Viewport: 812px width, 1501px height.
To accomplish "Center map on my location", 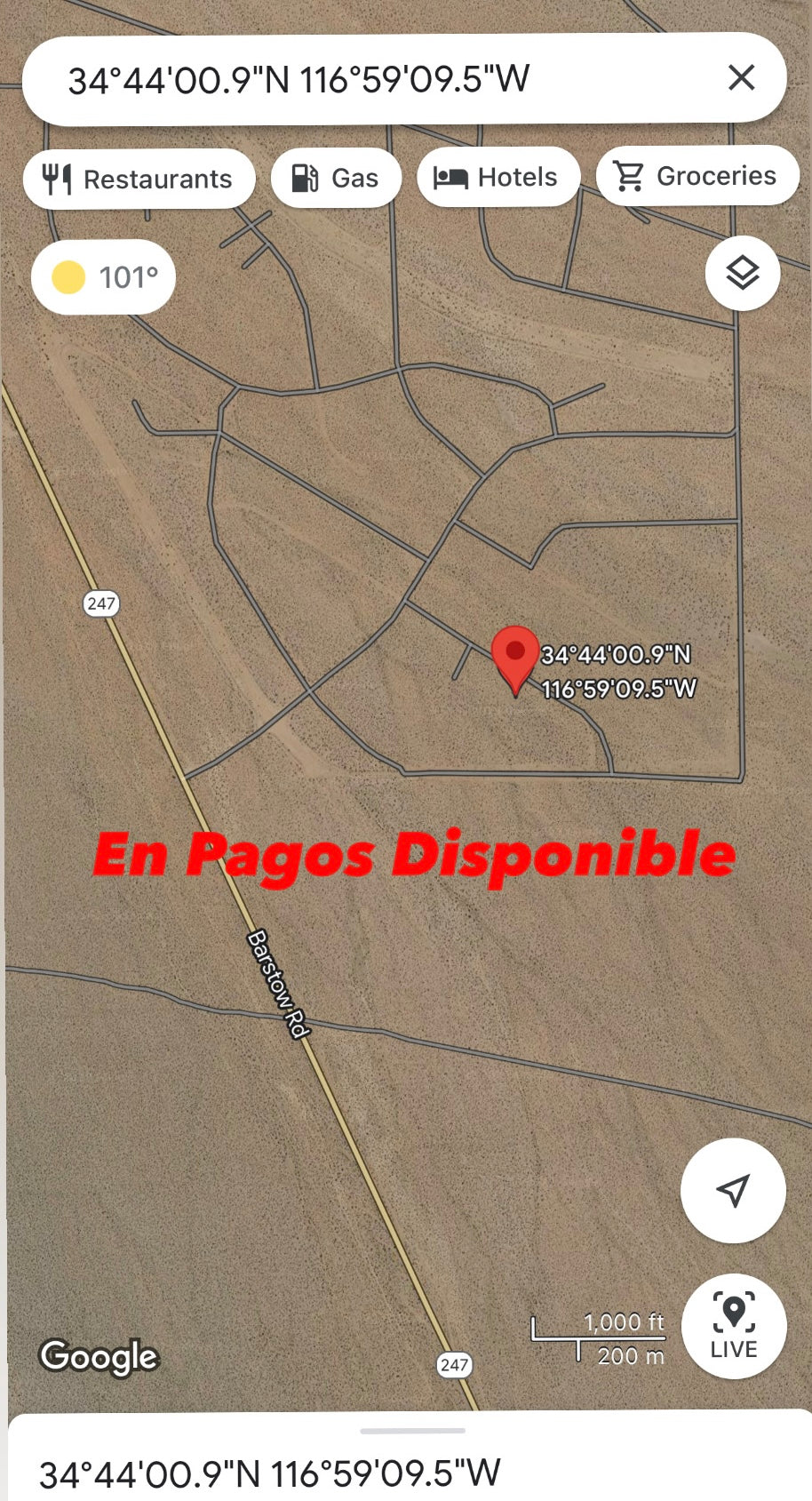I will [733, 1190].
